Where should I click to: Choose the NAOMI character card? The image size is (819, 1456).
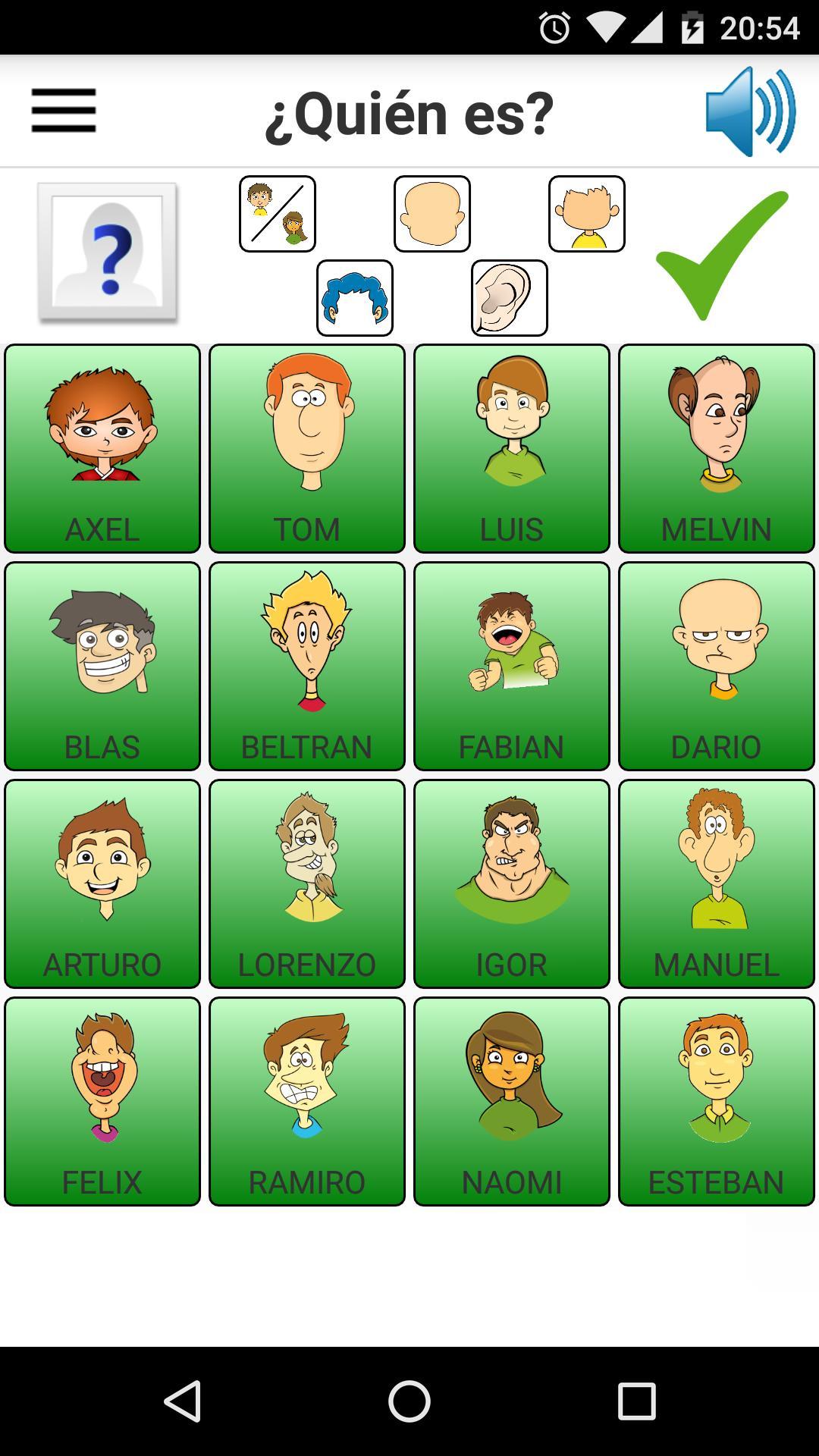coord(512,1102)
